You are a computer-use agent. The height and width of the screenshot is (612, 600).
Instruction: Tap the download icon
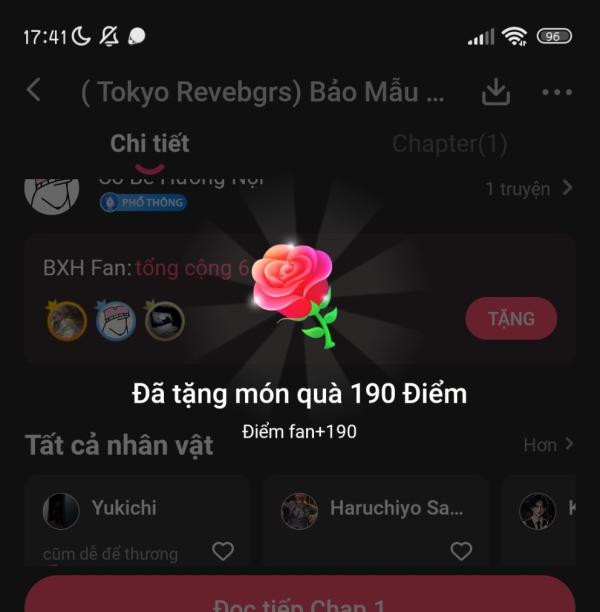496,92
